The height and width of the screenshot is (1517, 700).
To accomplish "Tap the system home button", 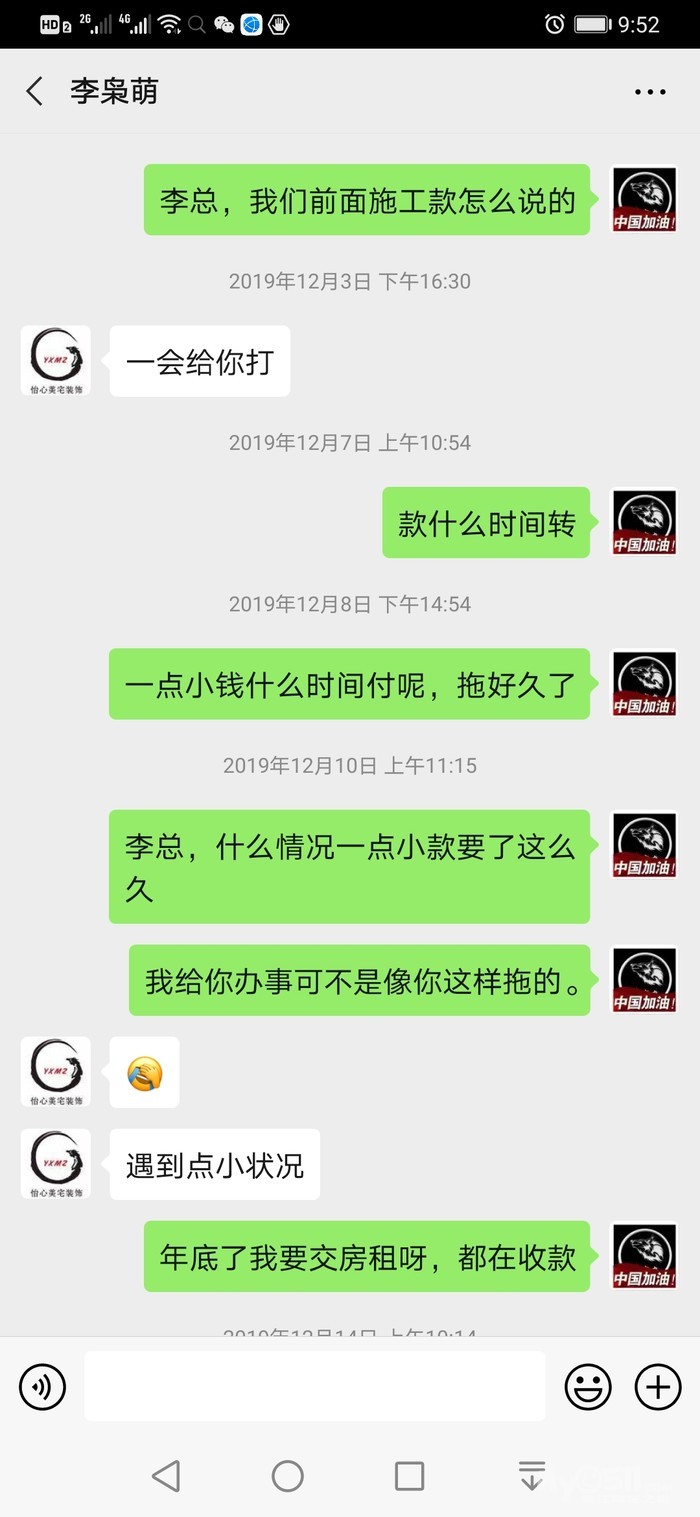I will pos(288,1476).
